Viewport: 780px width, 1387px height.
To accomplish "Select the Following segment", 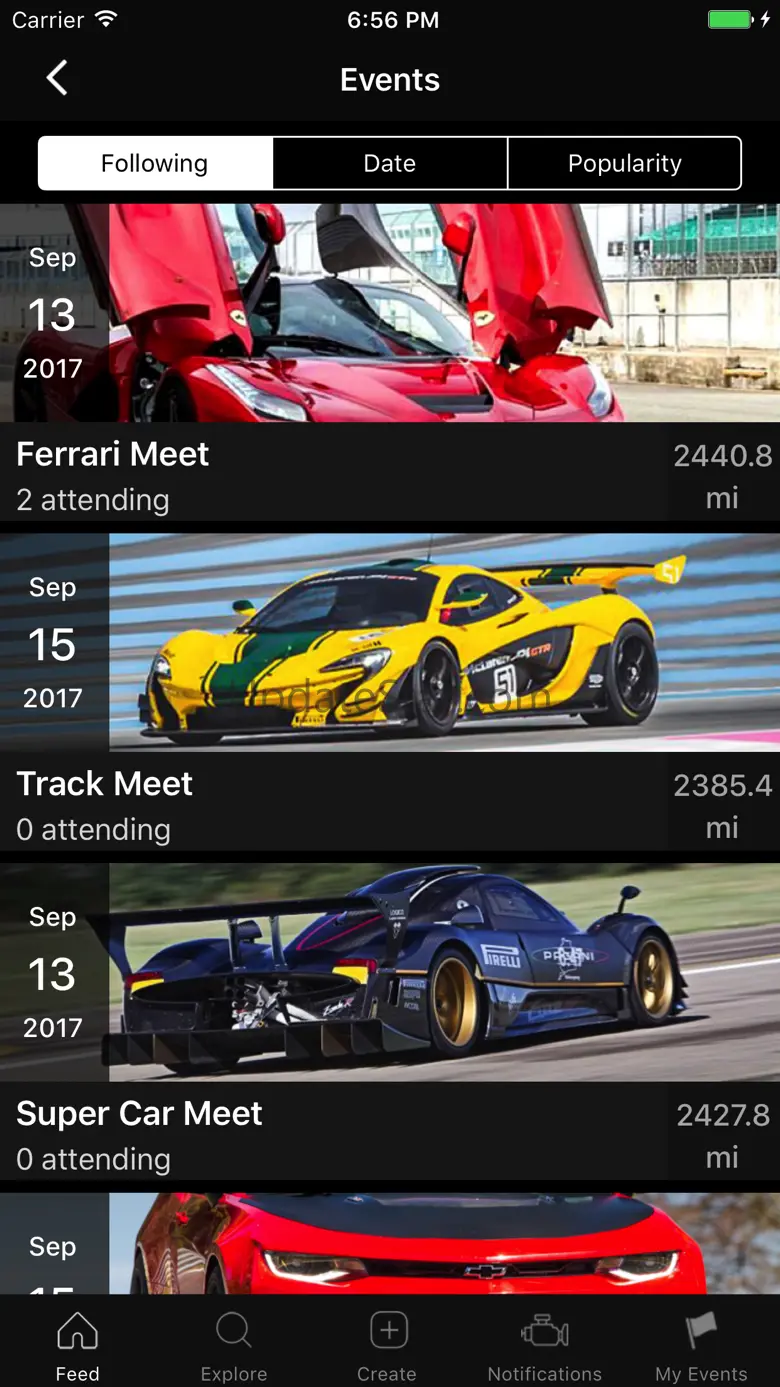I will click(155, 163).
